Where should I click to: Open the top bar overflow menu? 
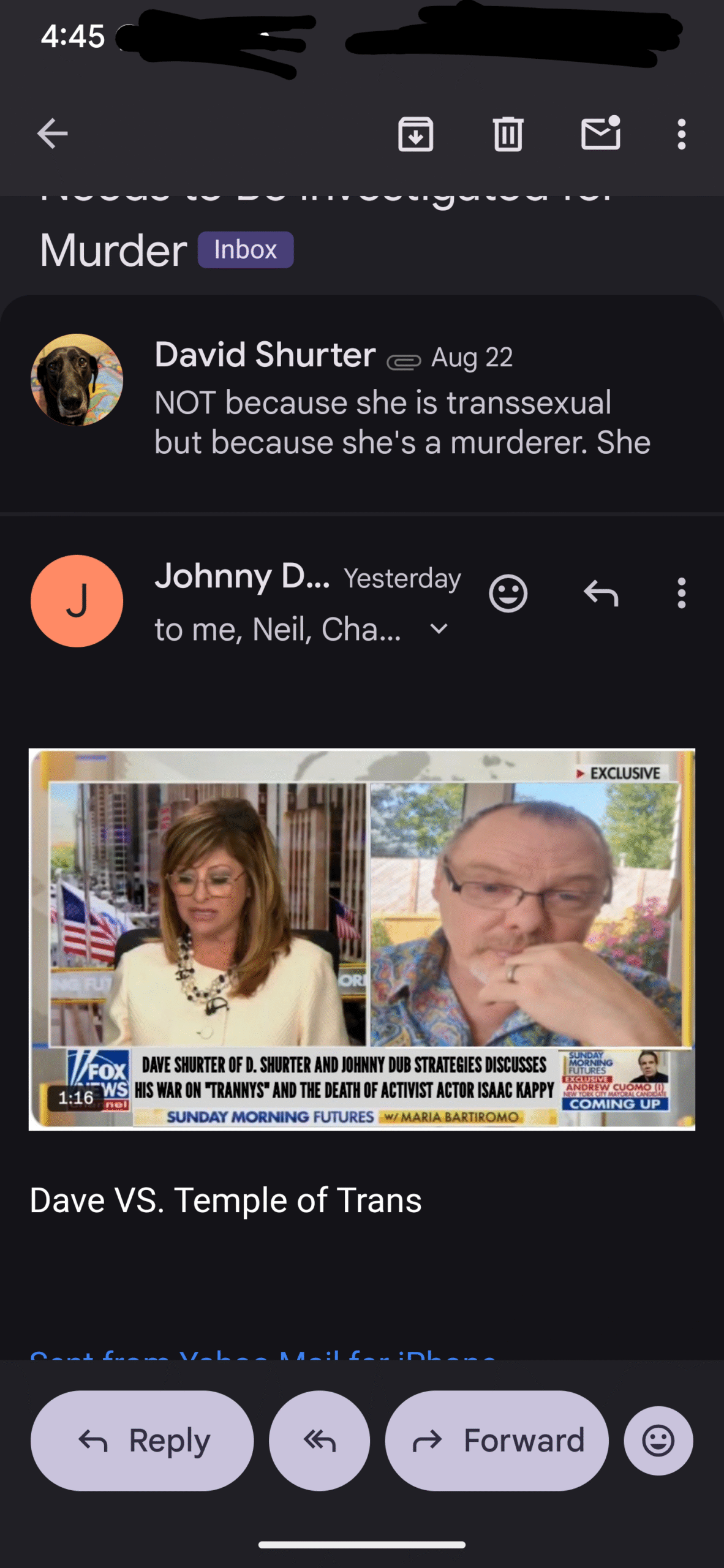click(x=681, y=134)
